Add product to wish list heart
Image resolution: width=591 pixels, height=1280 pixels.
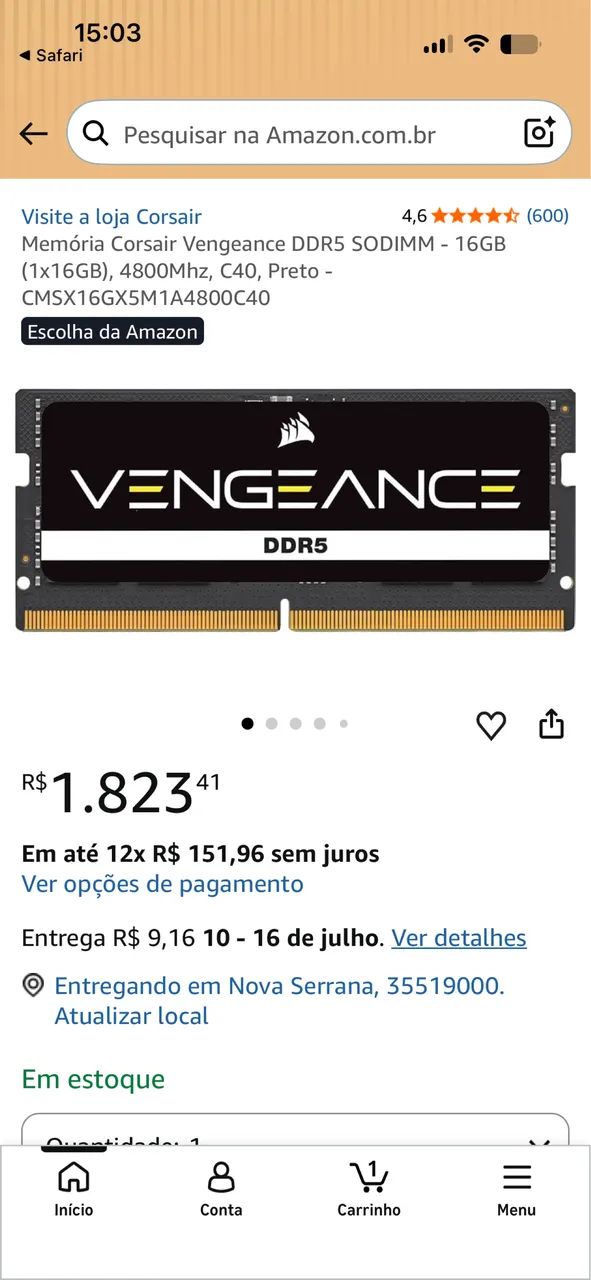(x=491, y=725)
